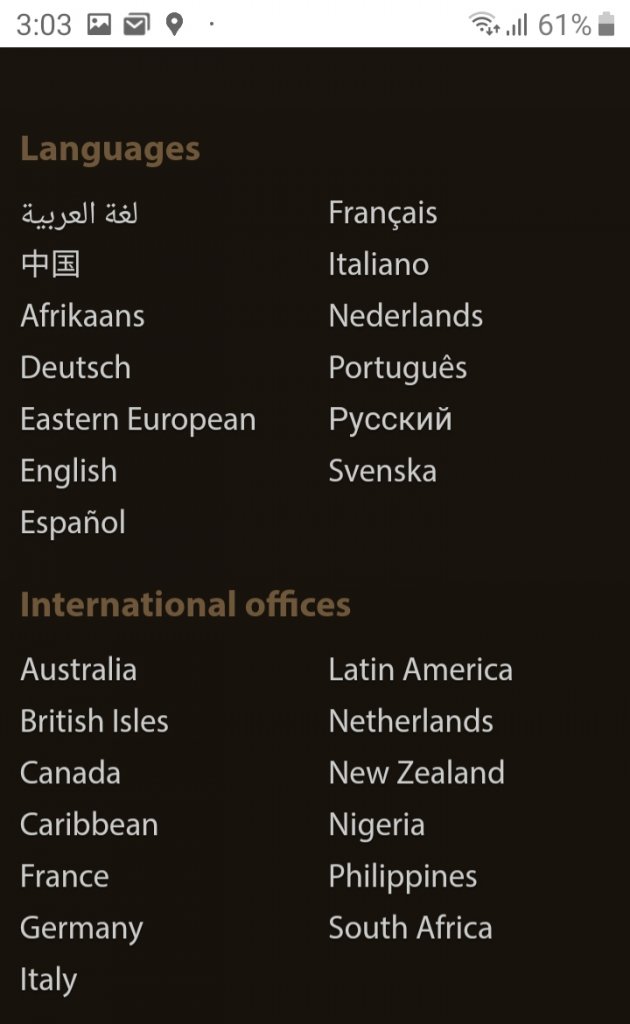Select Italiano language

pos(378,265)
